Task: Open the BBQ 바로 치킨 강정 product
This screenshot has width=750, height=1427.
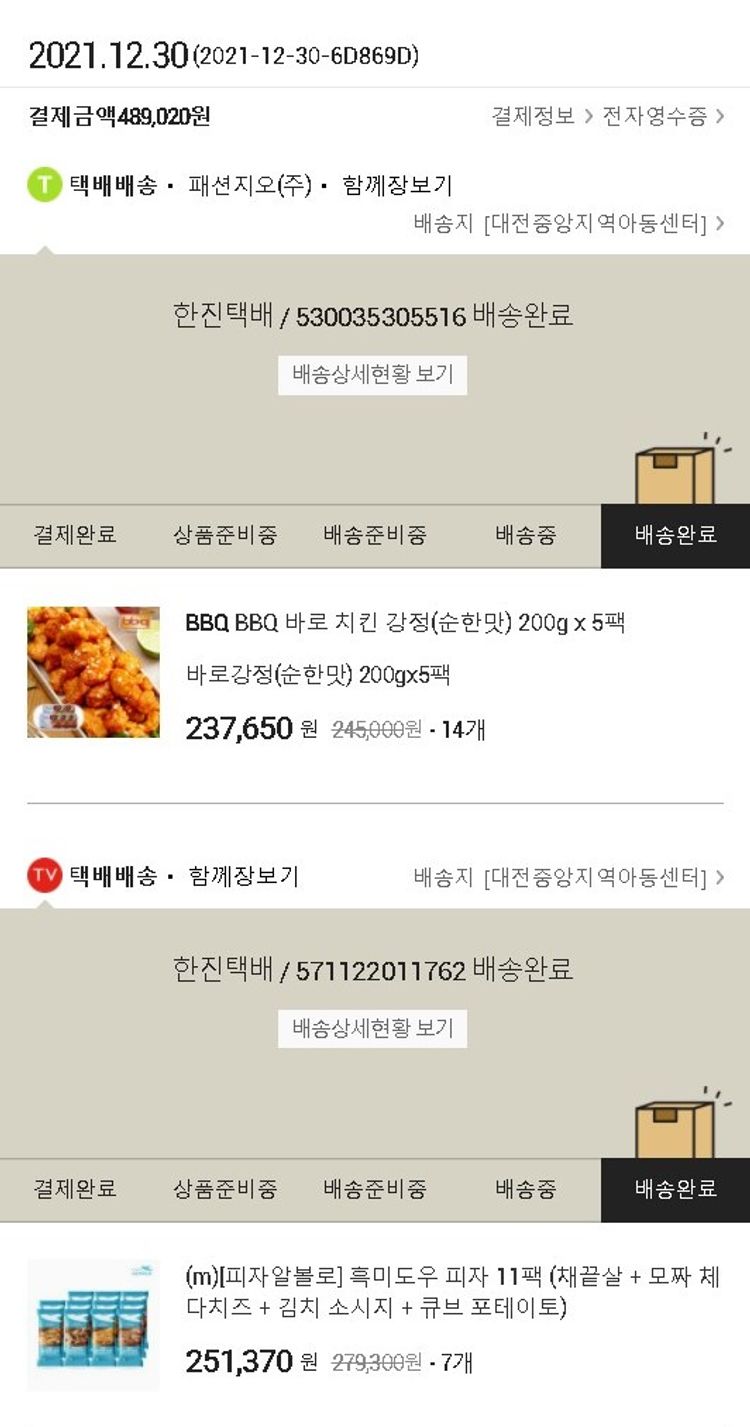Action: (x=405, y=623)
